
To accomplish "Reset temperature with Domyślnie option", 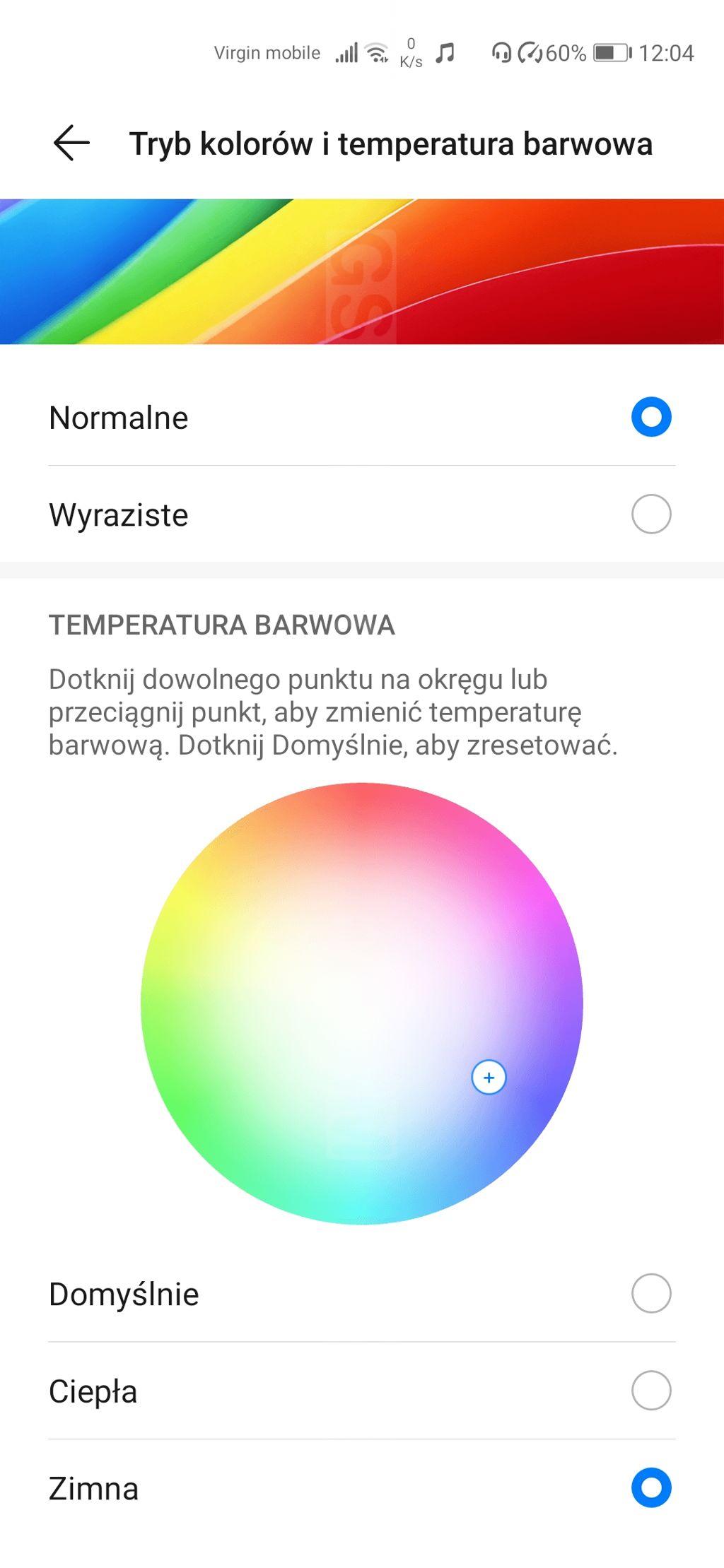I will (x=650, y=1294).
